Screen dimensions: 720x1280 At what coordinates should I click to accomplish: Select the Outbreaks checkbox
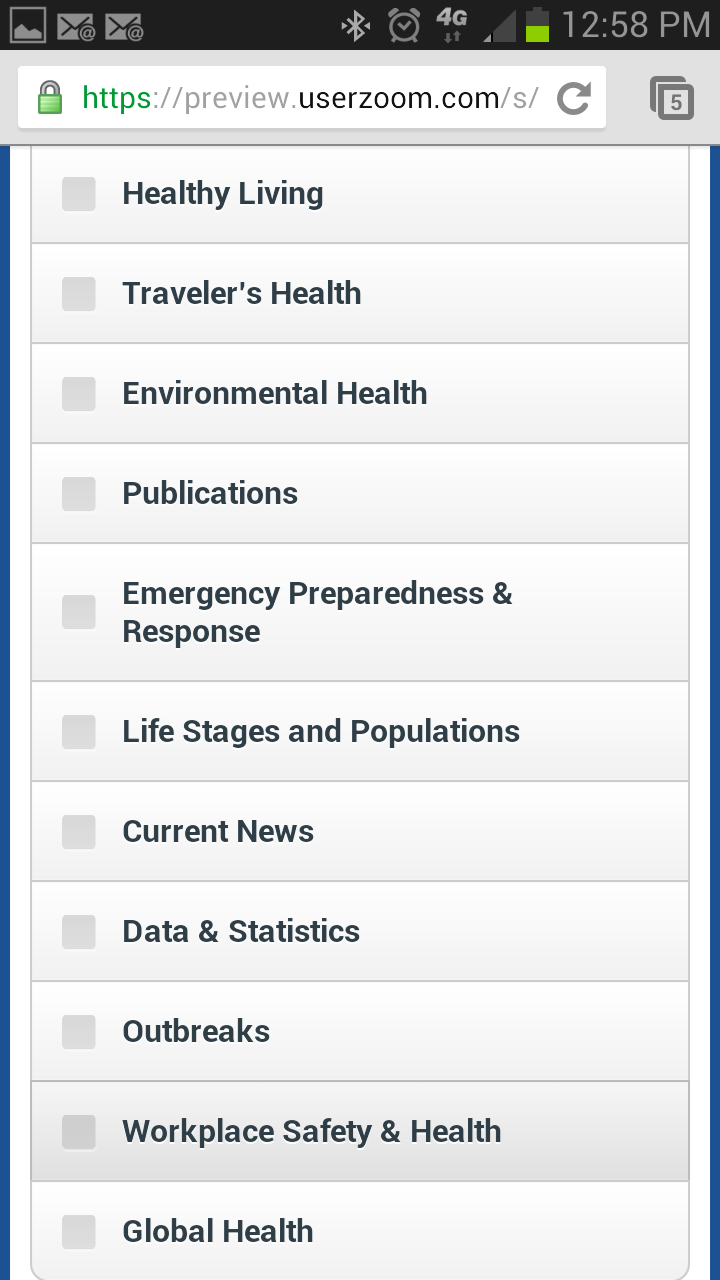[x=79, y=1032]
